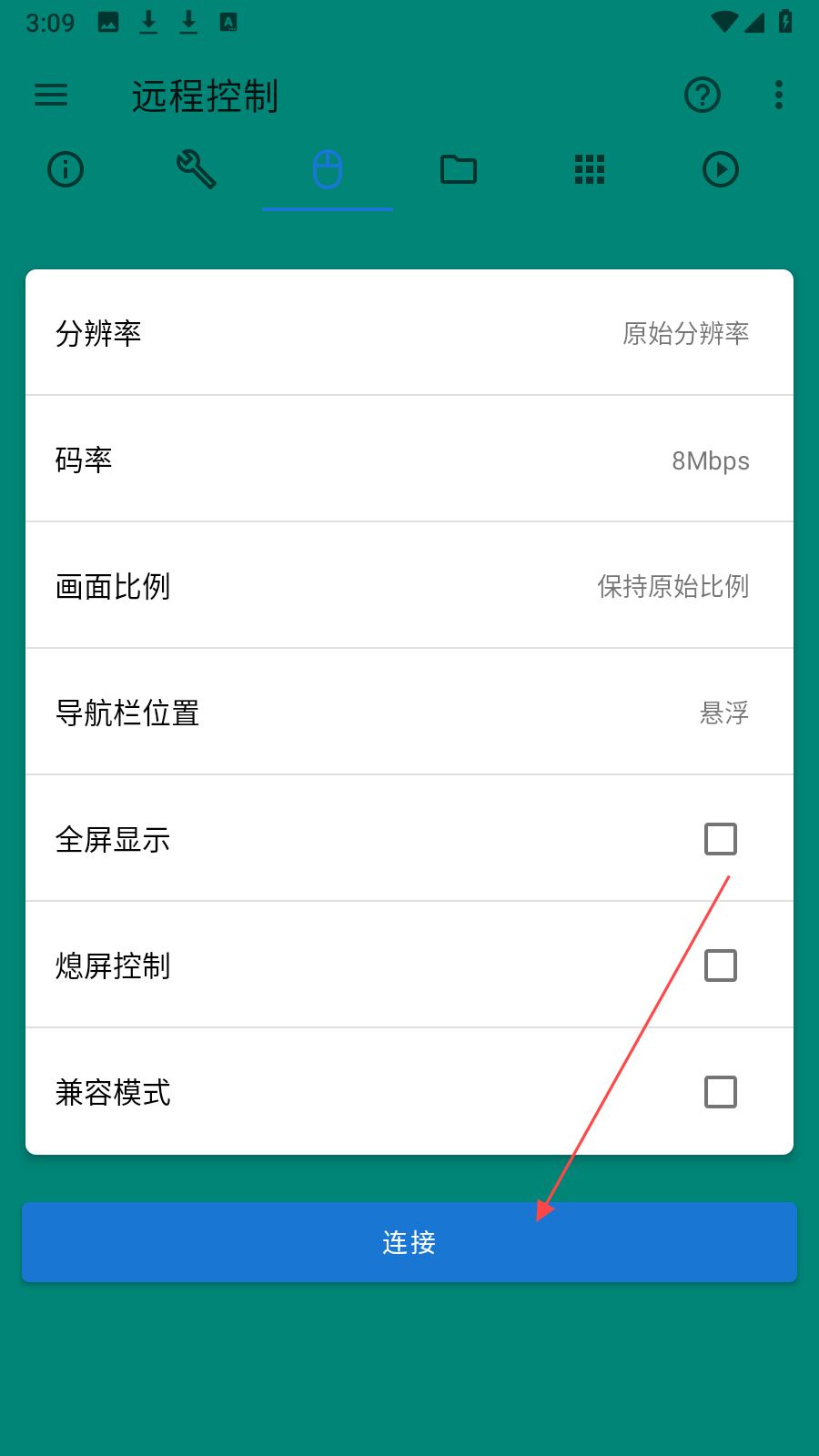Screen dimensions: 819x1456
Task: Switch to the play circle tab
Action: pyautogui.click(x=721, y=169)
